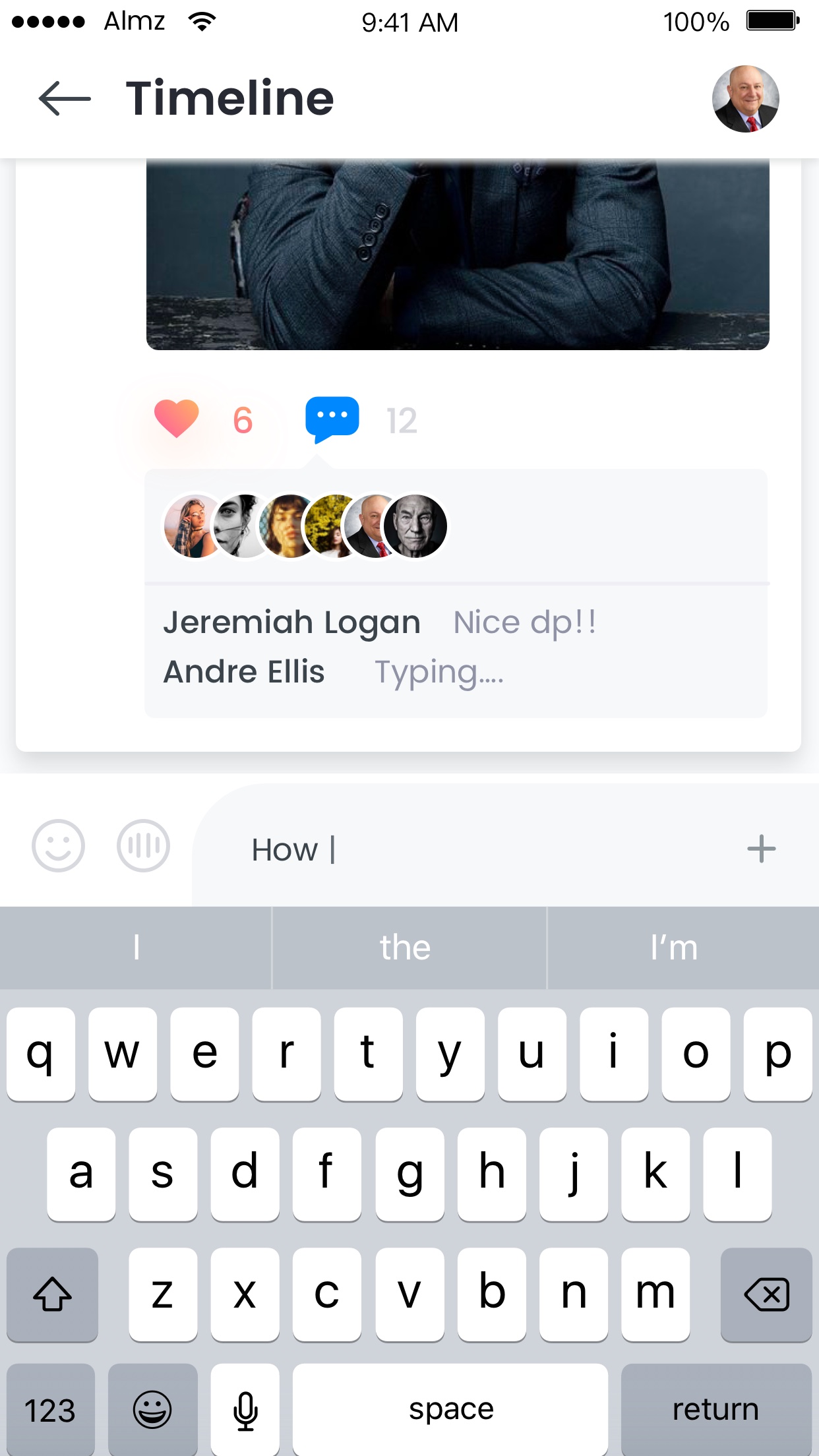Start dictation with the microphone key
Image resolution: width=819 pixels, height=1456 pixels.
pos(245,1409)
